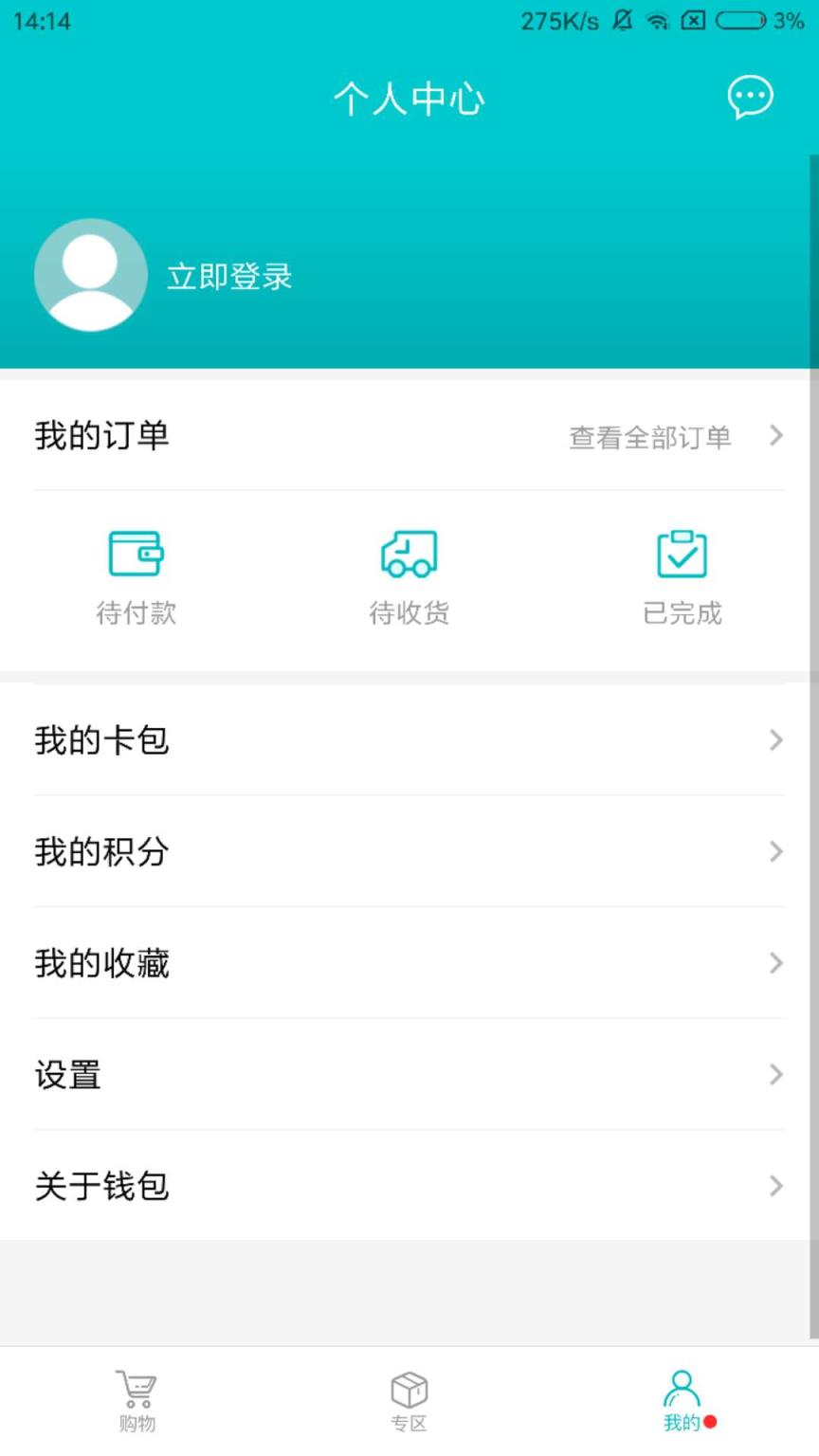819x1456 pixels.
Task: Tap the default avatar placeholder image
Action: tap(90, 274)
